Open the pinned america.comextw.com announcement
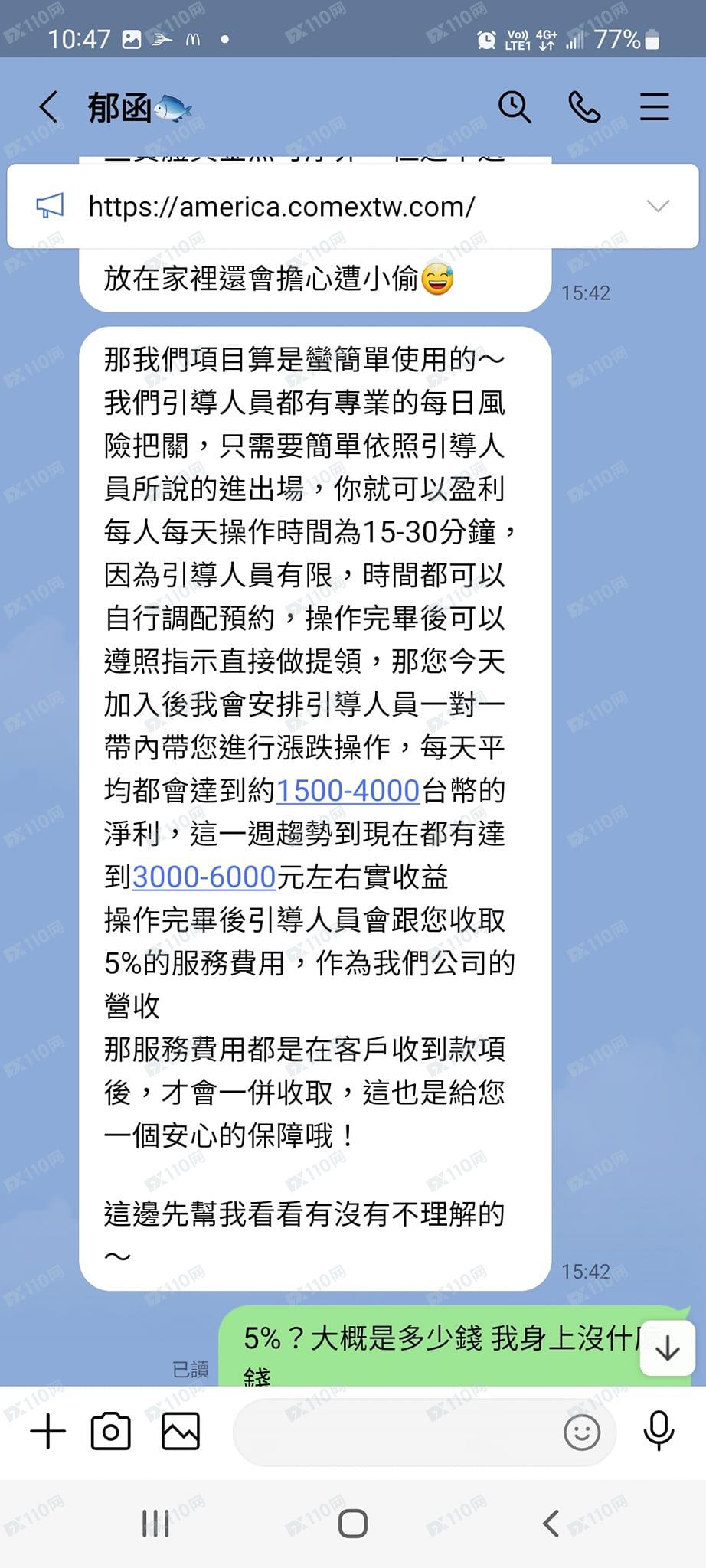This screenshot has width=706, height=1568. coord(282,206)
